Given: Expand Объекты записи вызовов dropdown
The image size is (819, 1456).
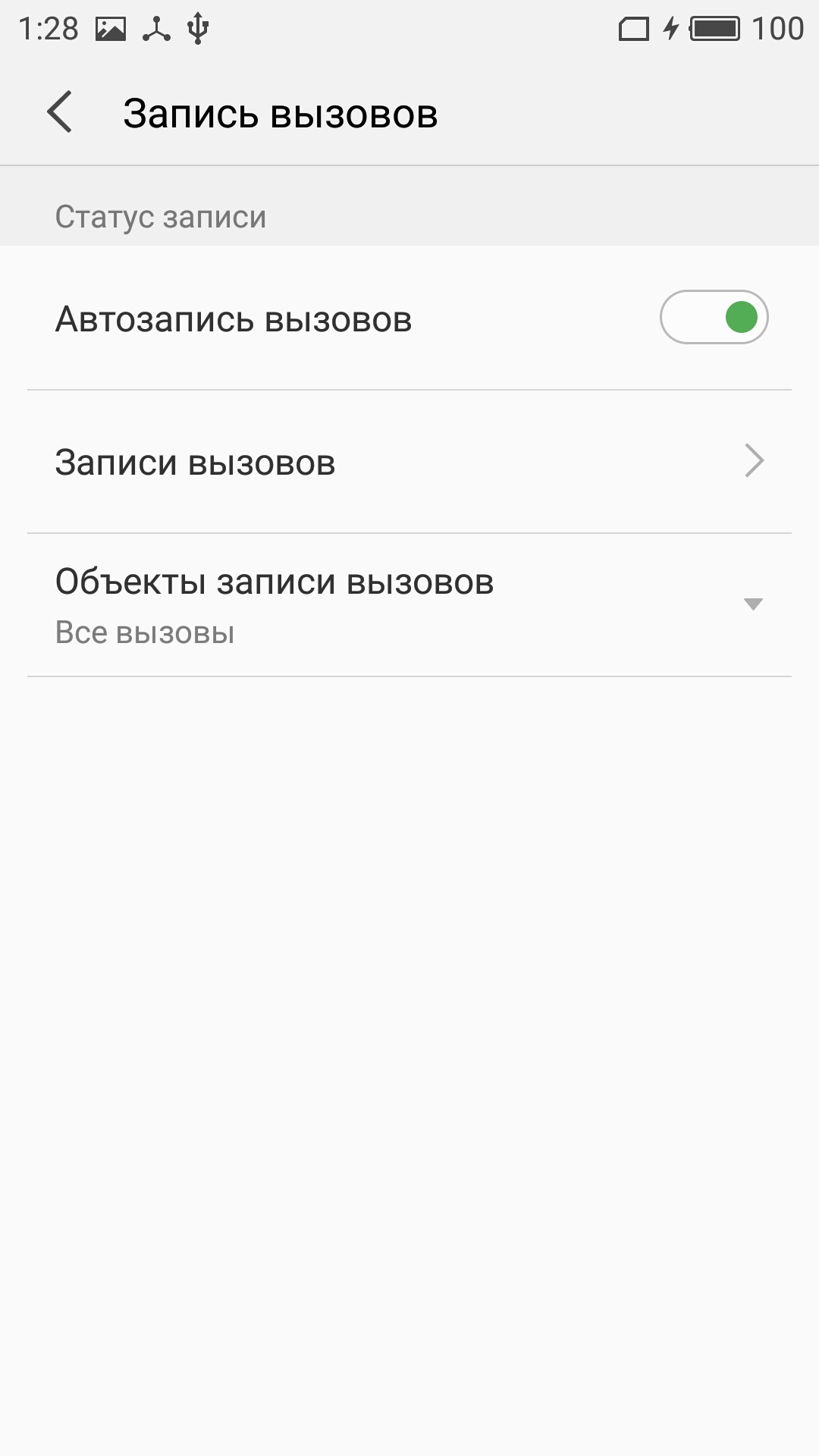Looking at the screenshot, I should pos(409,605).
